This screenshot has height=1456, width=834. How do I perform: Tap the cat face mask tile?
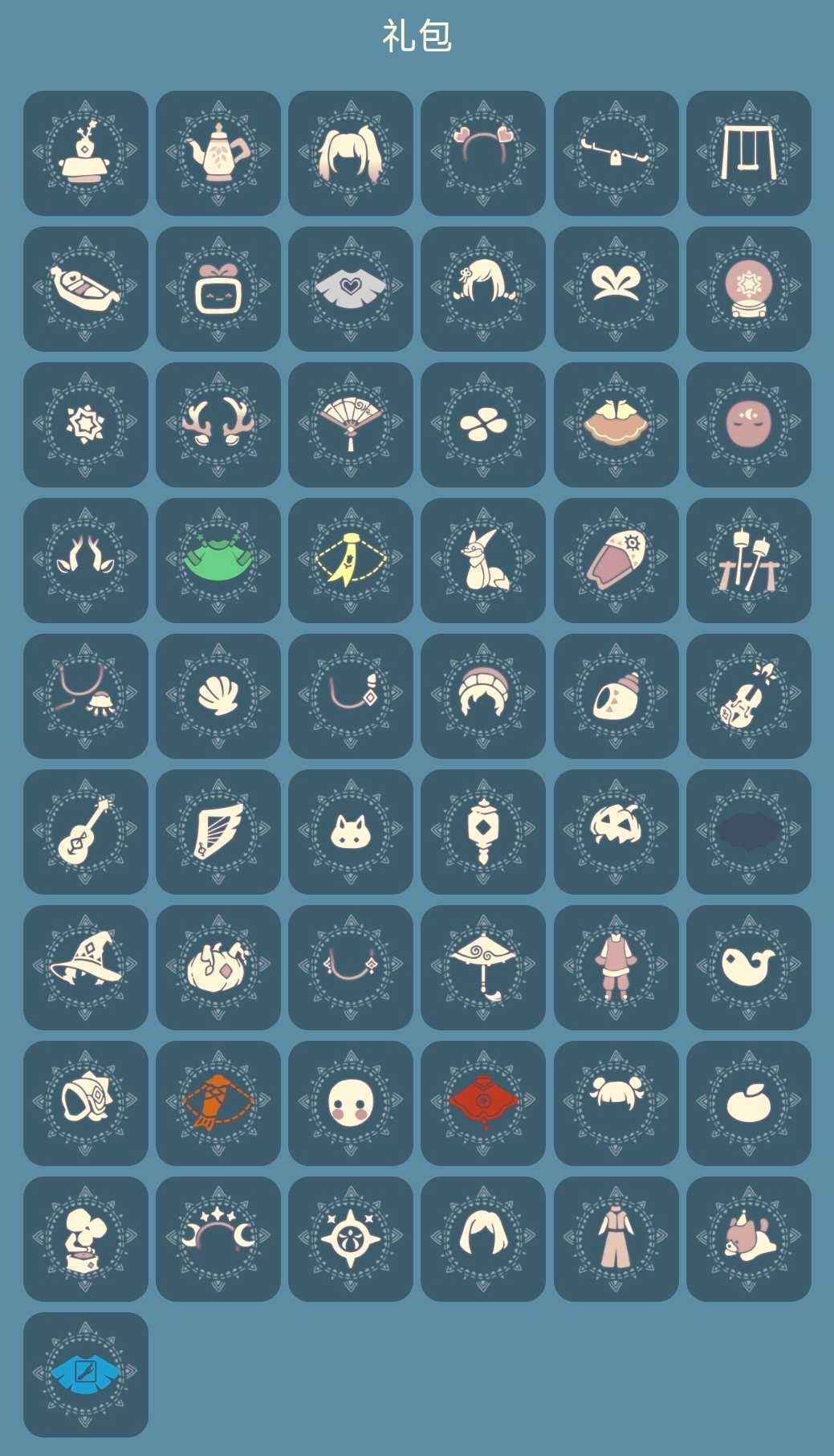click(x=351, y=831)
